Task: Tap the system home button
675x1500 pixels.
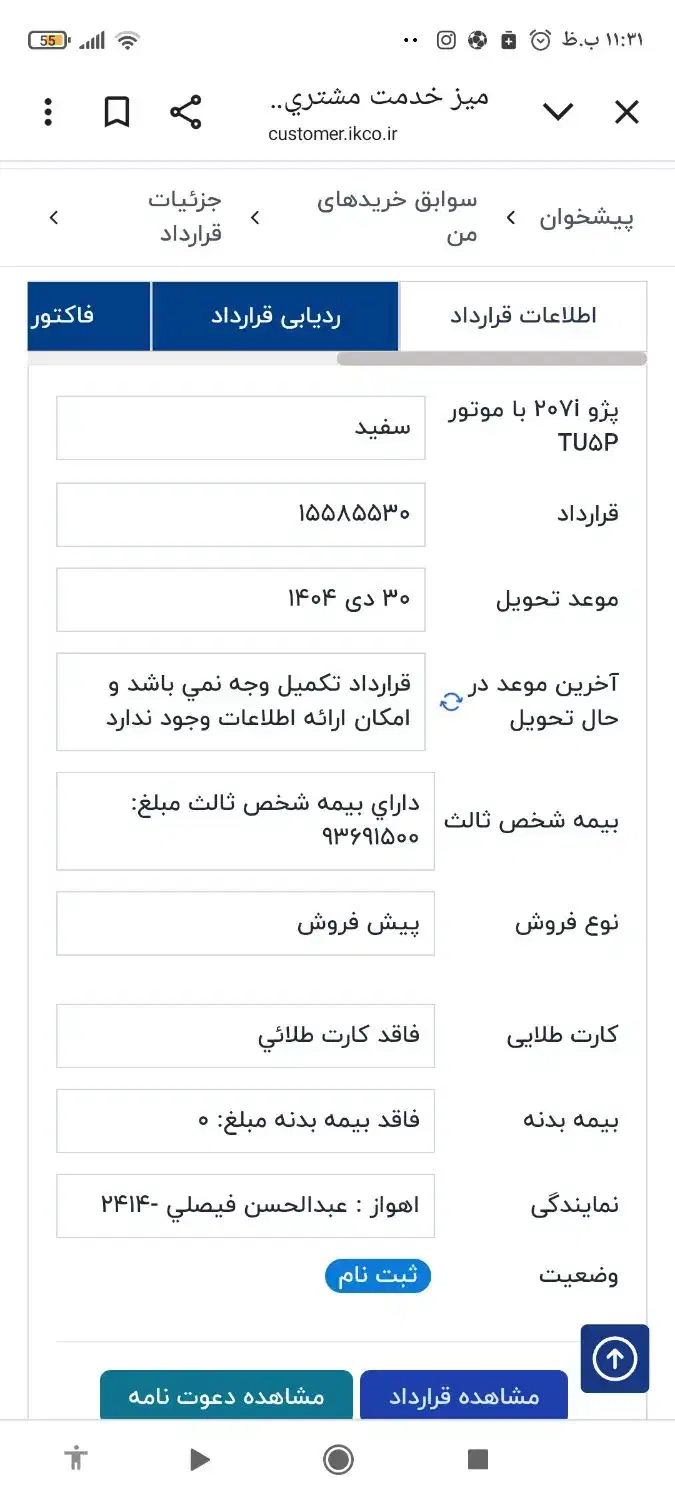Action: pyautogui.click(x=338, y=1460)
